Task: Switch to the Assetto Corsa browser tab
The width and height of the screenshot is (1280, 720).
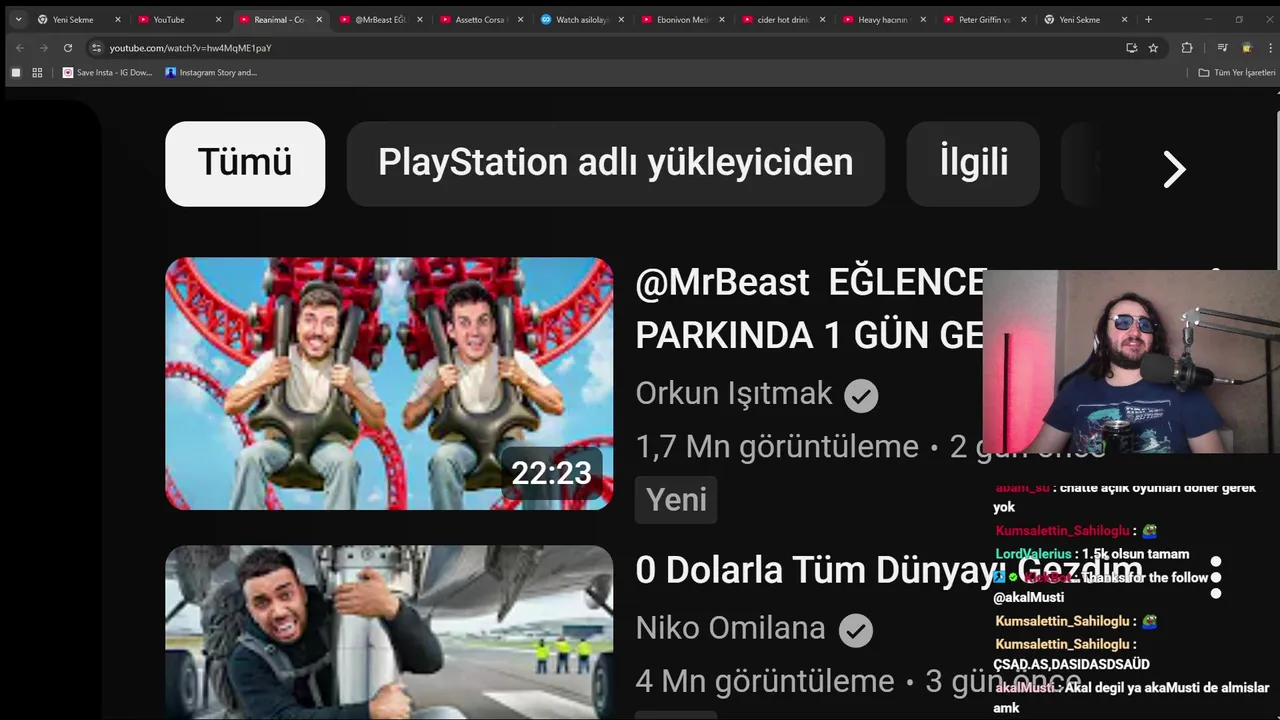Action: (x=478, y=20)
